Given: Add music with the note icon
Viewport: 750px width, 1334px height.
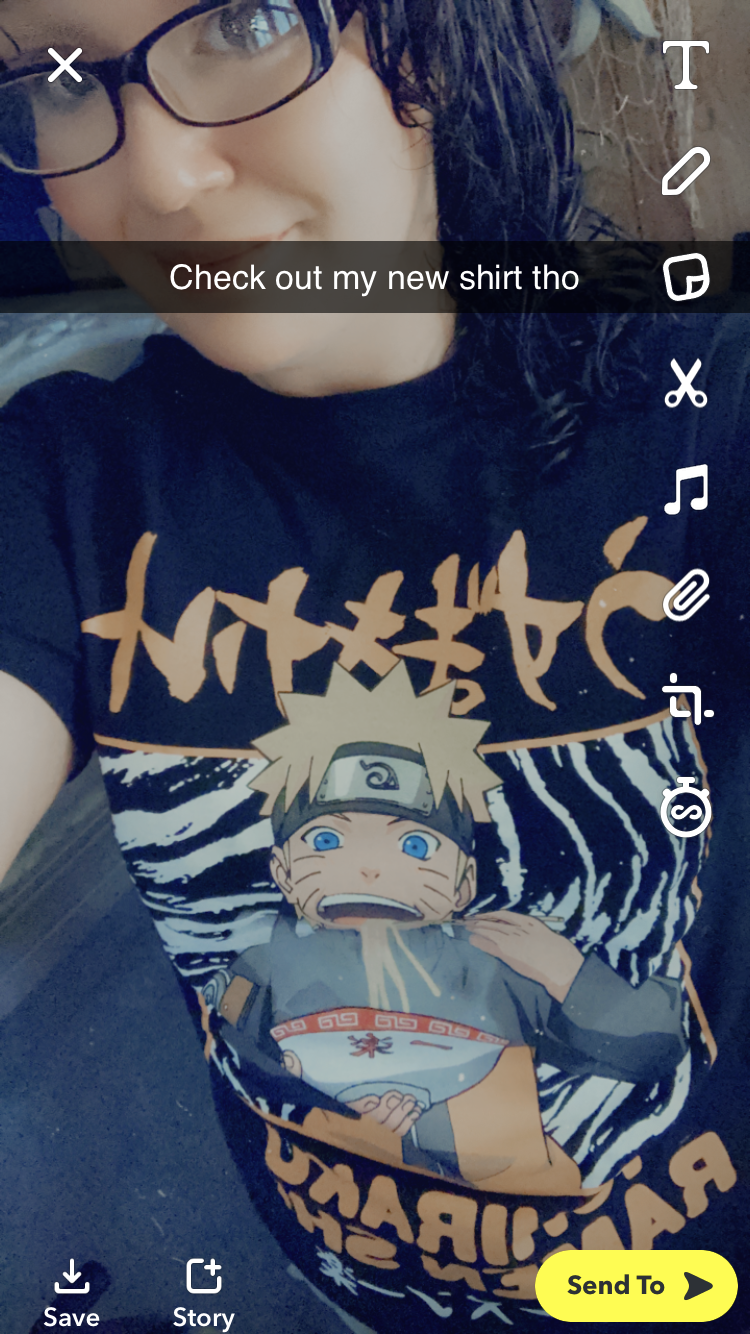Looking at the screenshot, I should [686, 490].
